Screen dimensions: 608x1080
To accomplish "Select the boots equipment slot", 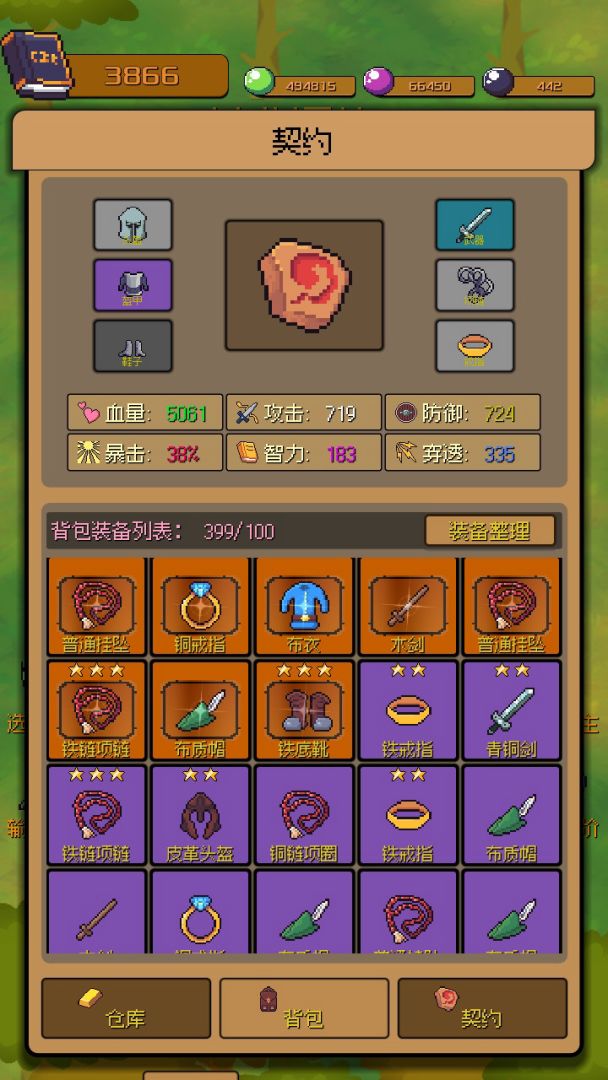I will point(132,346).
